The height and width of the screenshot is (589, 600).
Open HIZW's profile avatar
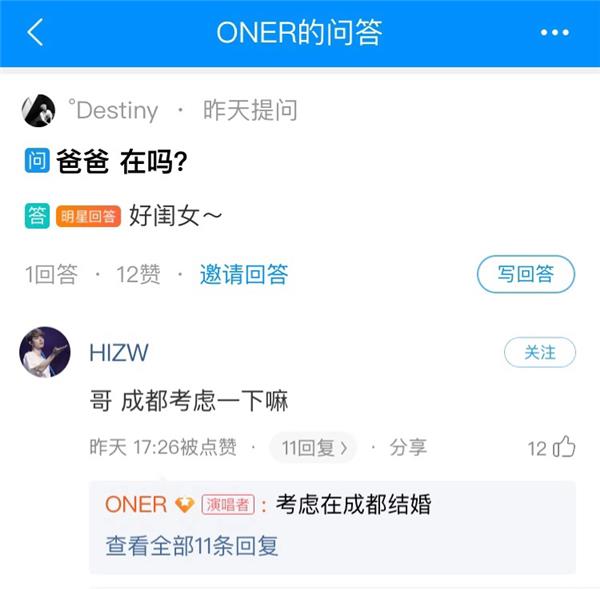tap(45, 352)
